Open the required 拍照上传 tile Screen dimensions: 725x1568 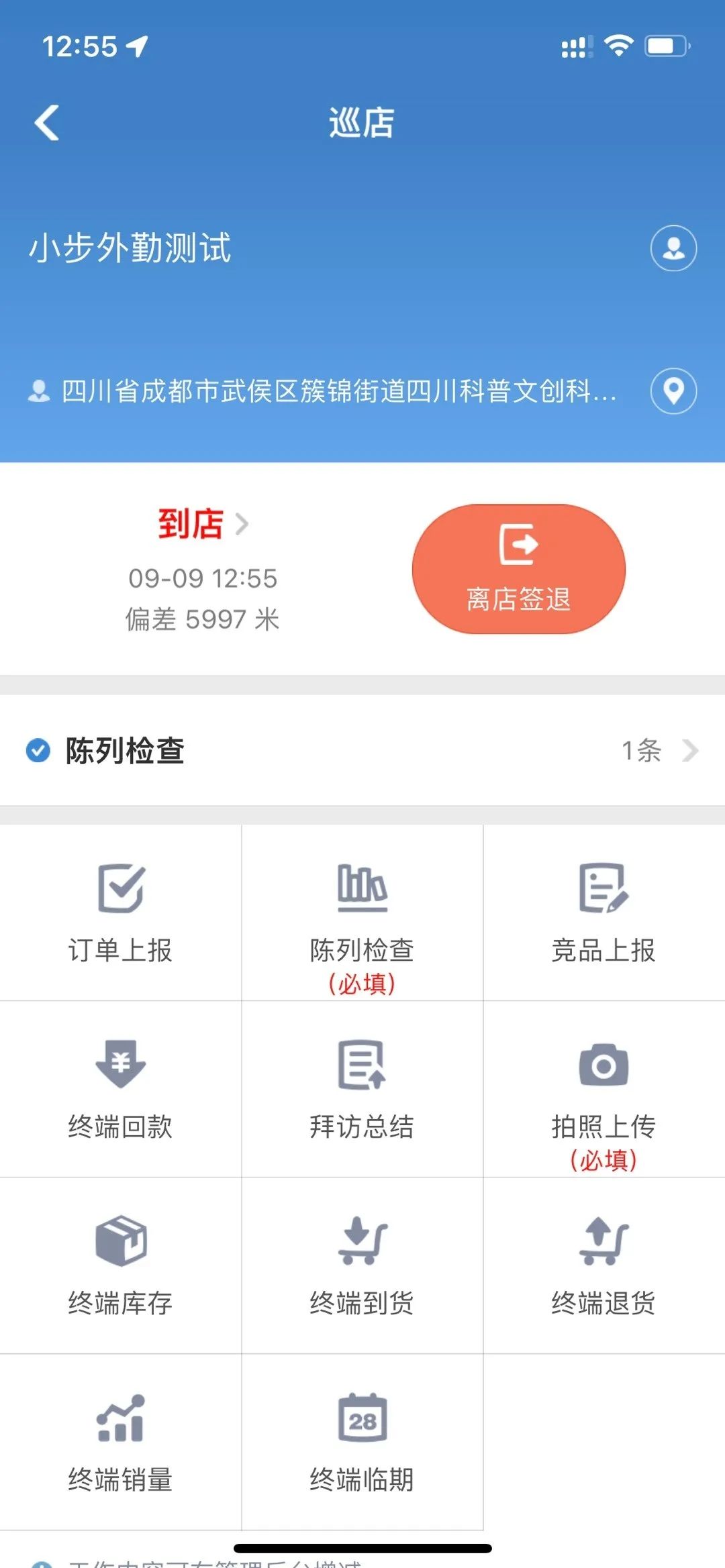point(604,1089)
